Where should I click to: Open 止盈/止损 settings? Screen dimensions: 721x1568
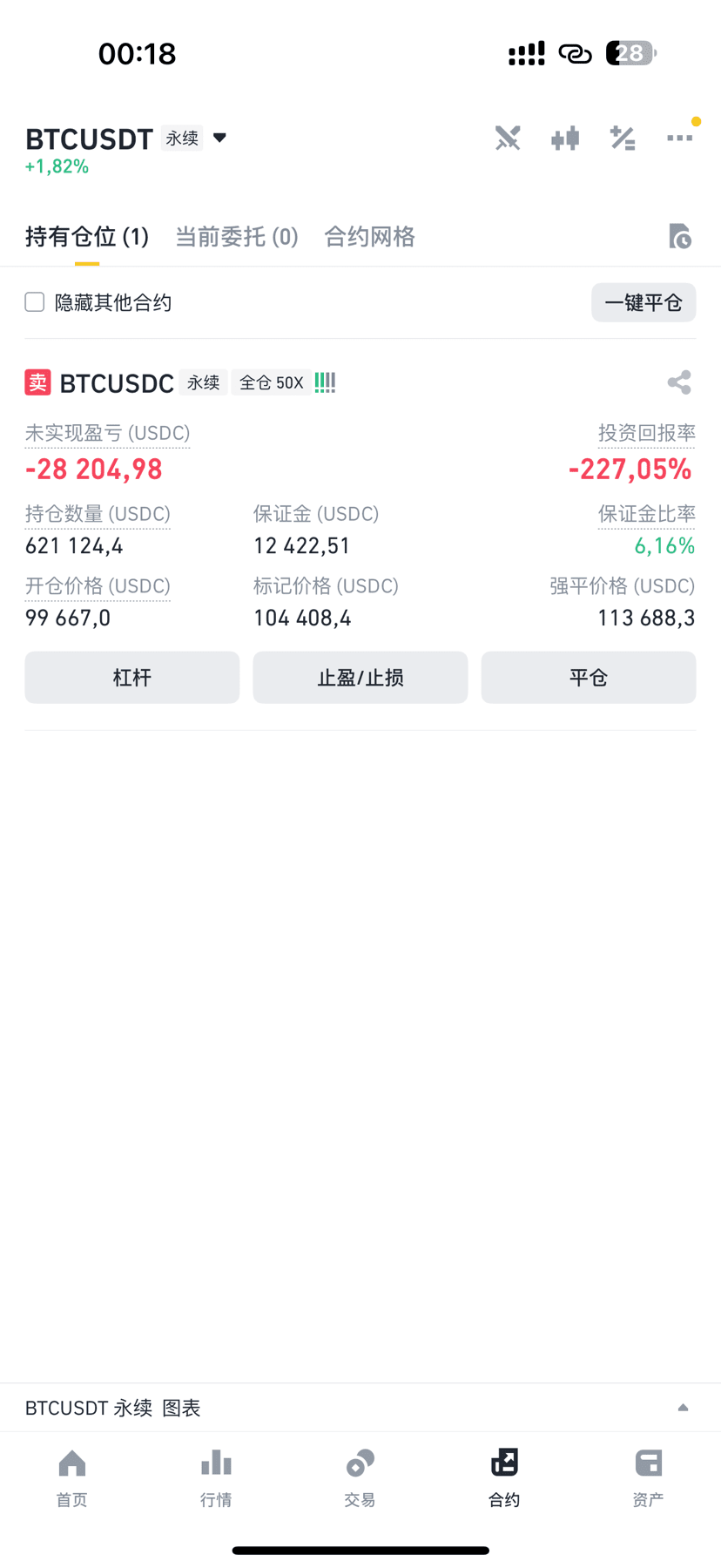click(x=360, y=678)
